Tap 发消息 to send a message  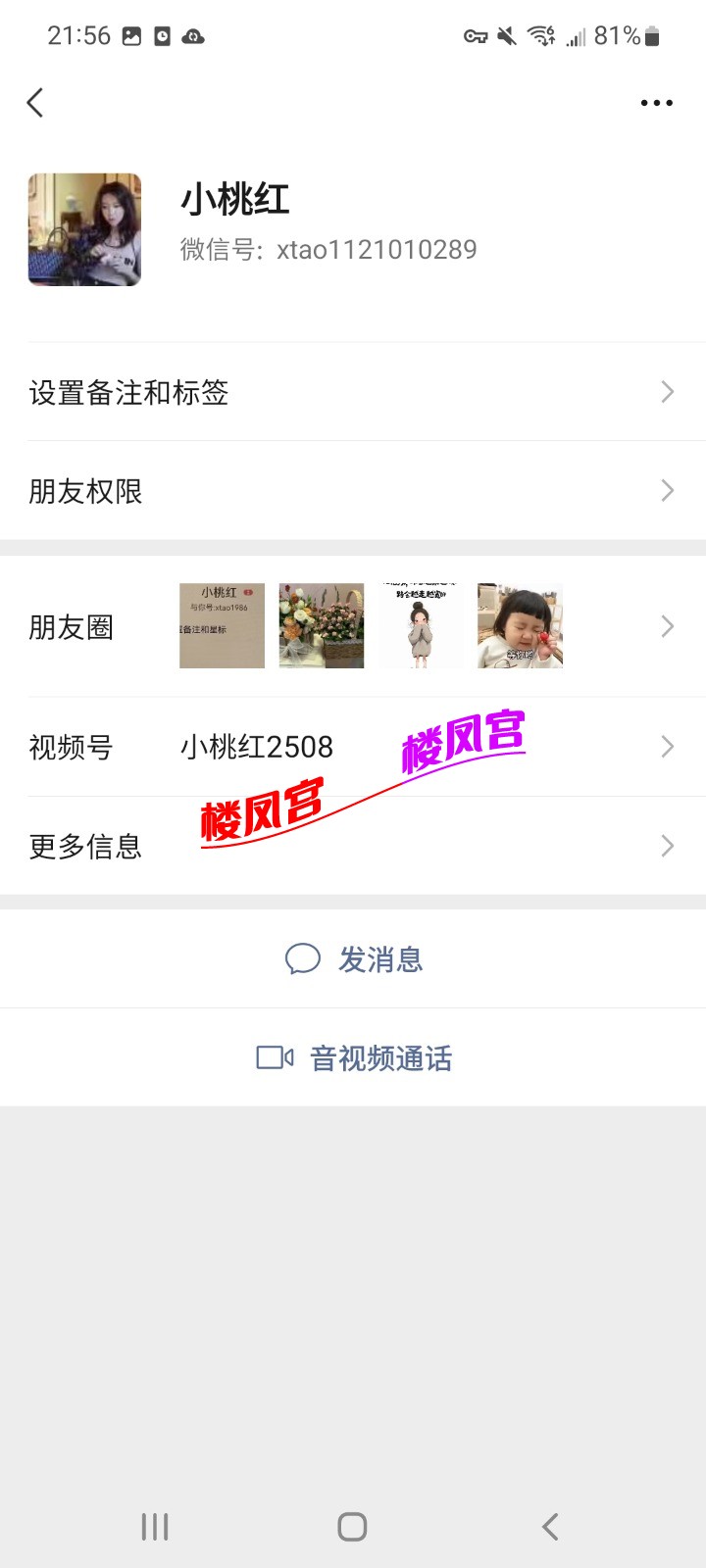(354, 959)
